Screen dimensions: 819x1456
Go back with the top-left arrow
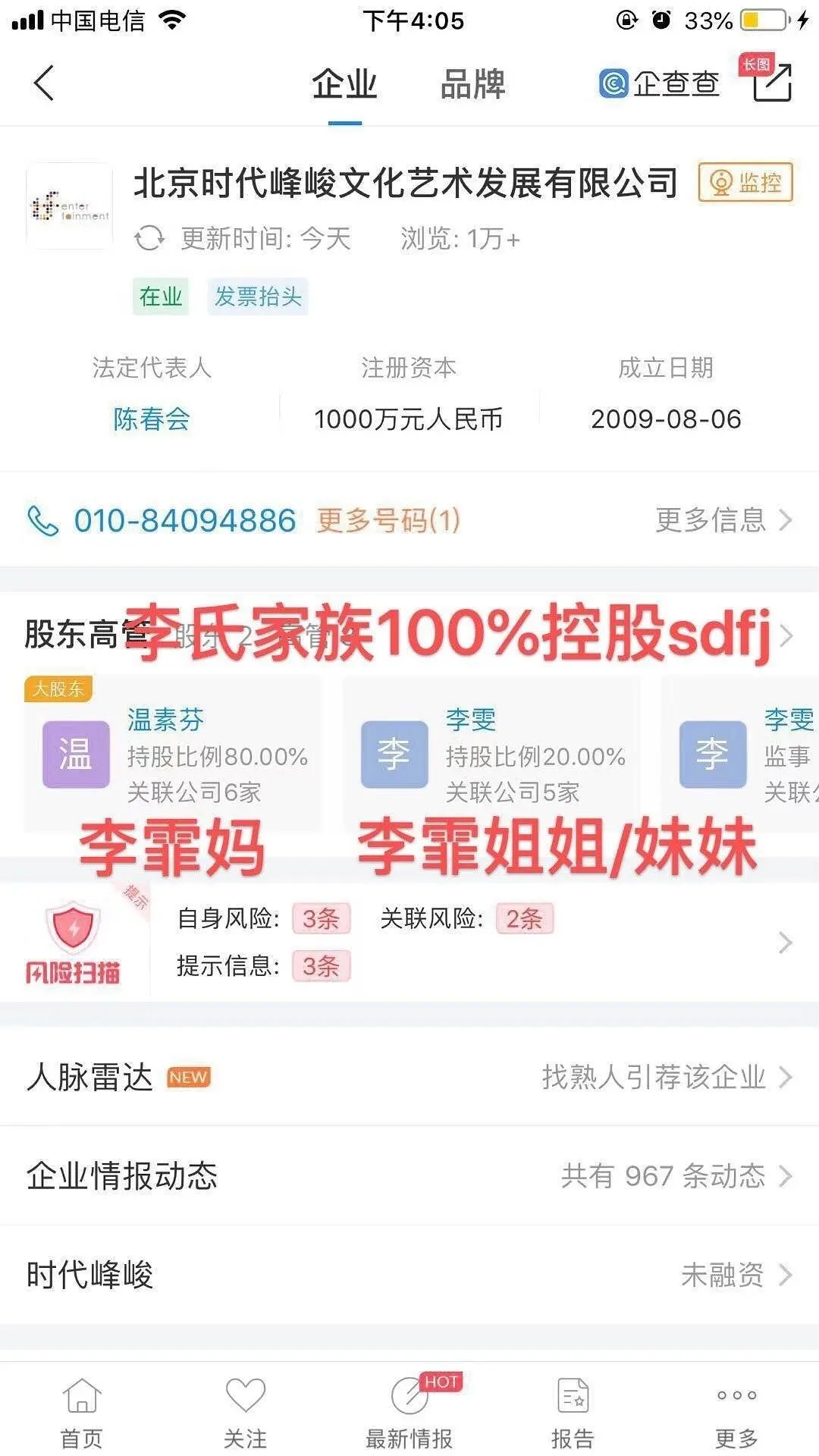point(44,83)
